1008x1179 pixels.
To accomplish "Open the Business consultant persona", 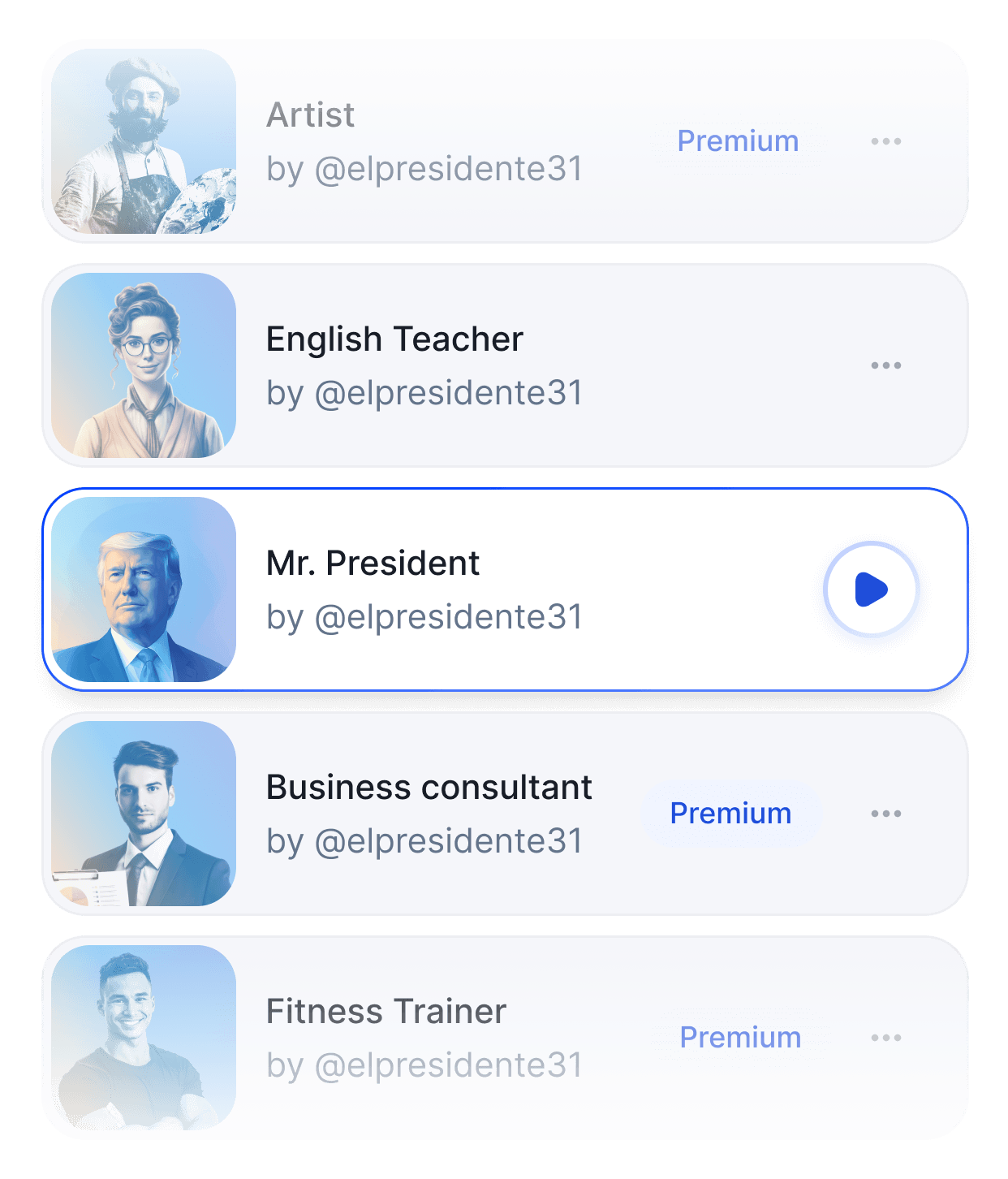I will [x=422, y=814].
